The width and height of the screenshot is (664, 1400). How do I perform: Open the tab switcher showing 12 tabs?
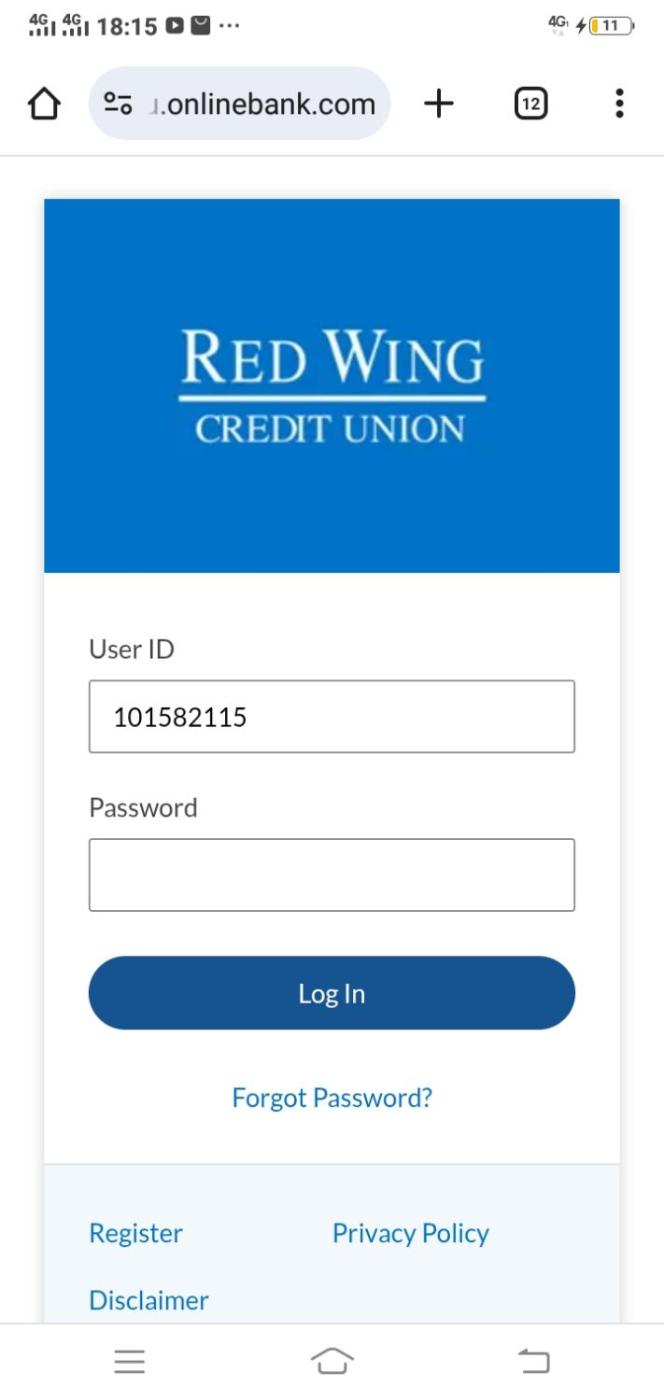coord(531,103)
